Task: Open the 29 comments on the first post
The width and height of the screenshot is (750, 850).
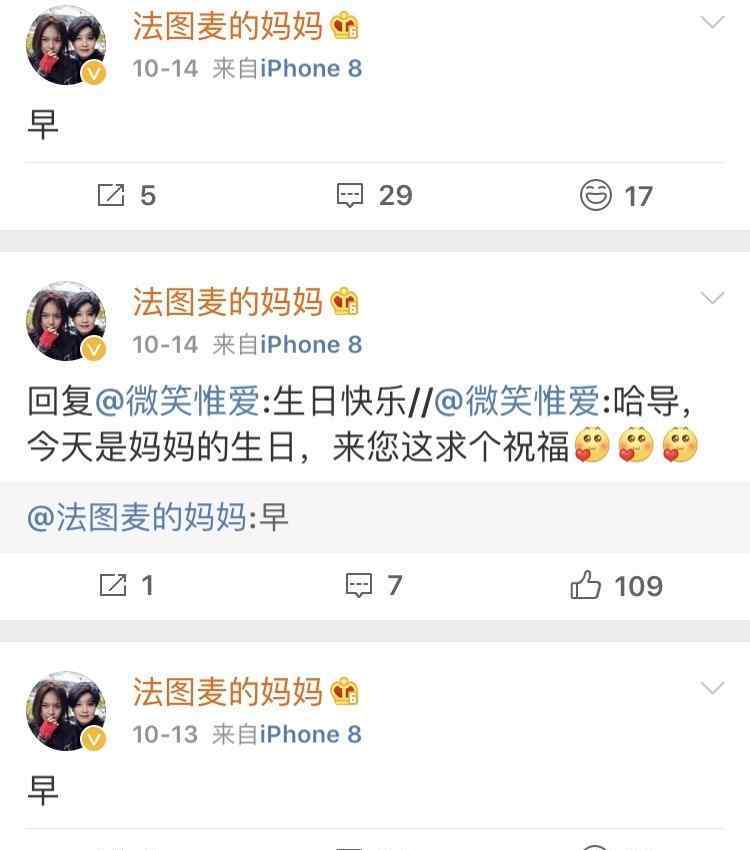Action: (374, 195)
